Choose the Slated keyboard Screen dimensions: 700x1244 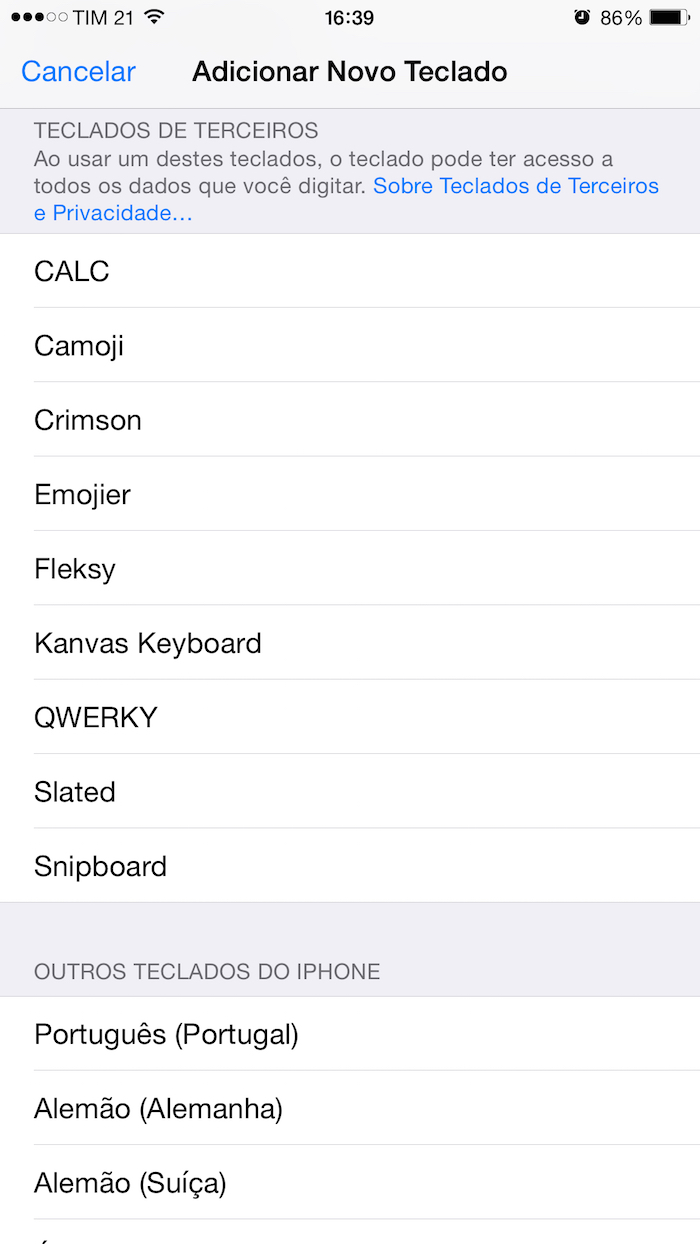(x=350, y=791)
